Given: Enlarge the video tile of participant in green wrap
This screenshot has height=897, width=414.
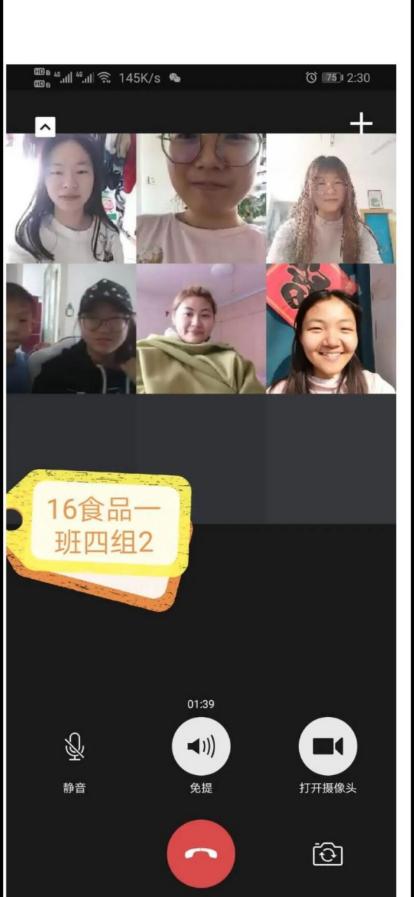Looking at the screenshot, I should tap(201, 328).
